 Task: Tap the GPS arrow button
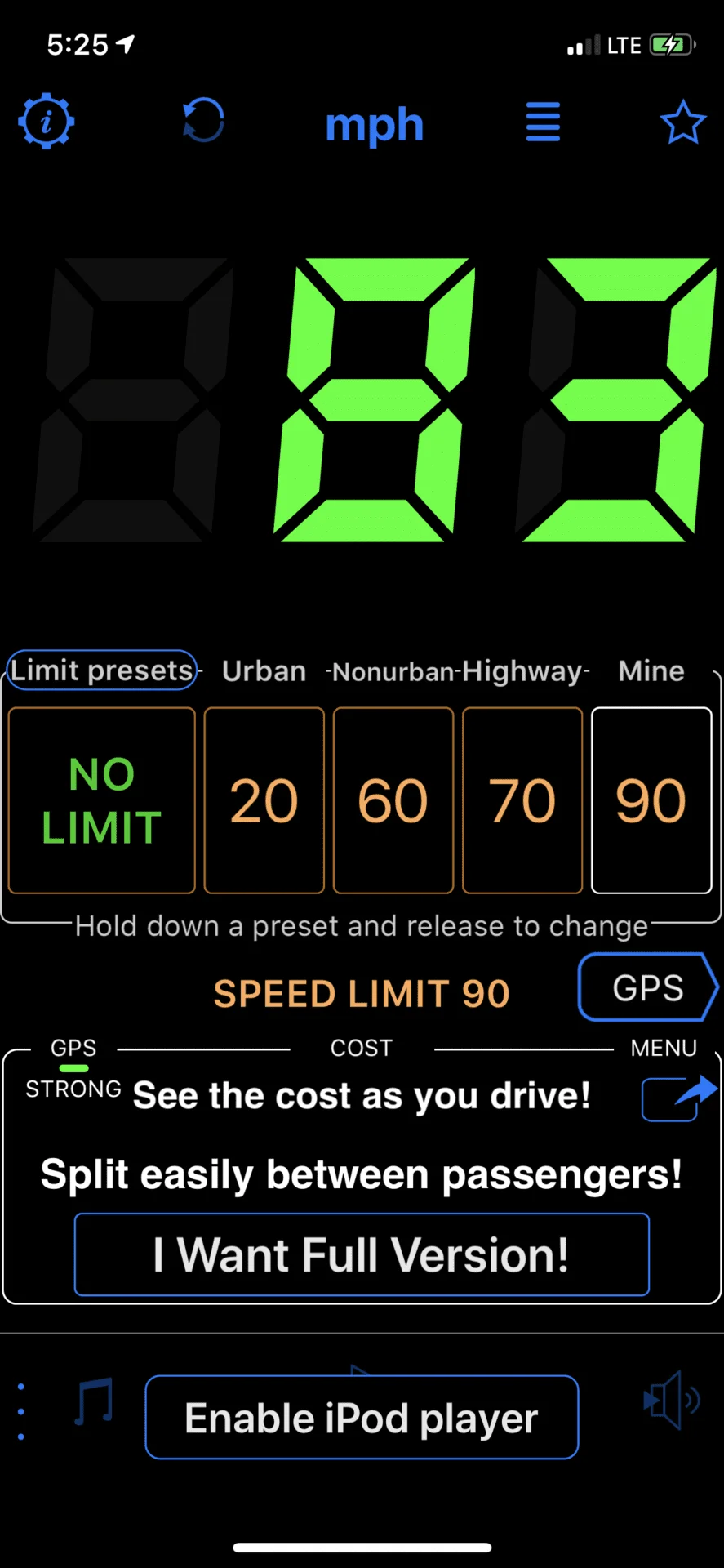[x=649, y=987]
